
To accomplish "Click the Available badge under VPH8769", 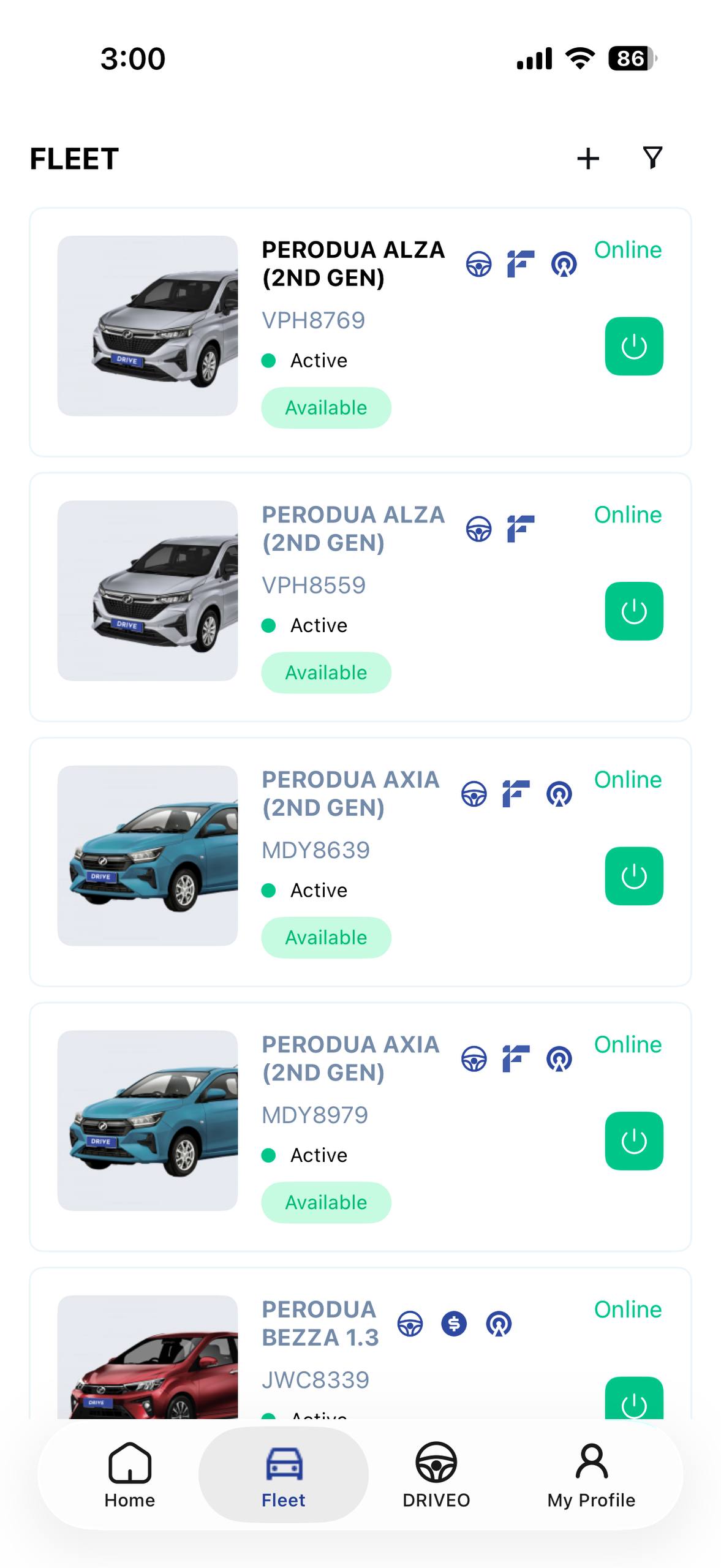I will [326, 407].
